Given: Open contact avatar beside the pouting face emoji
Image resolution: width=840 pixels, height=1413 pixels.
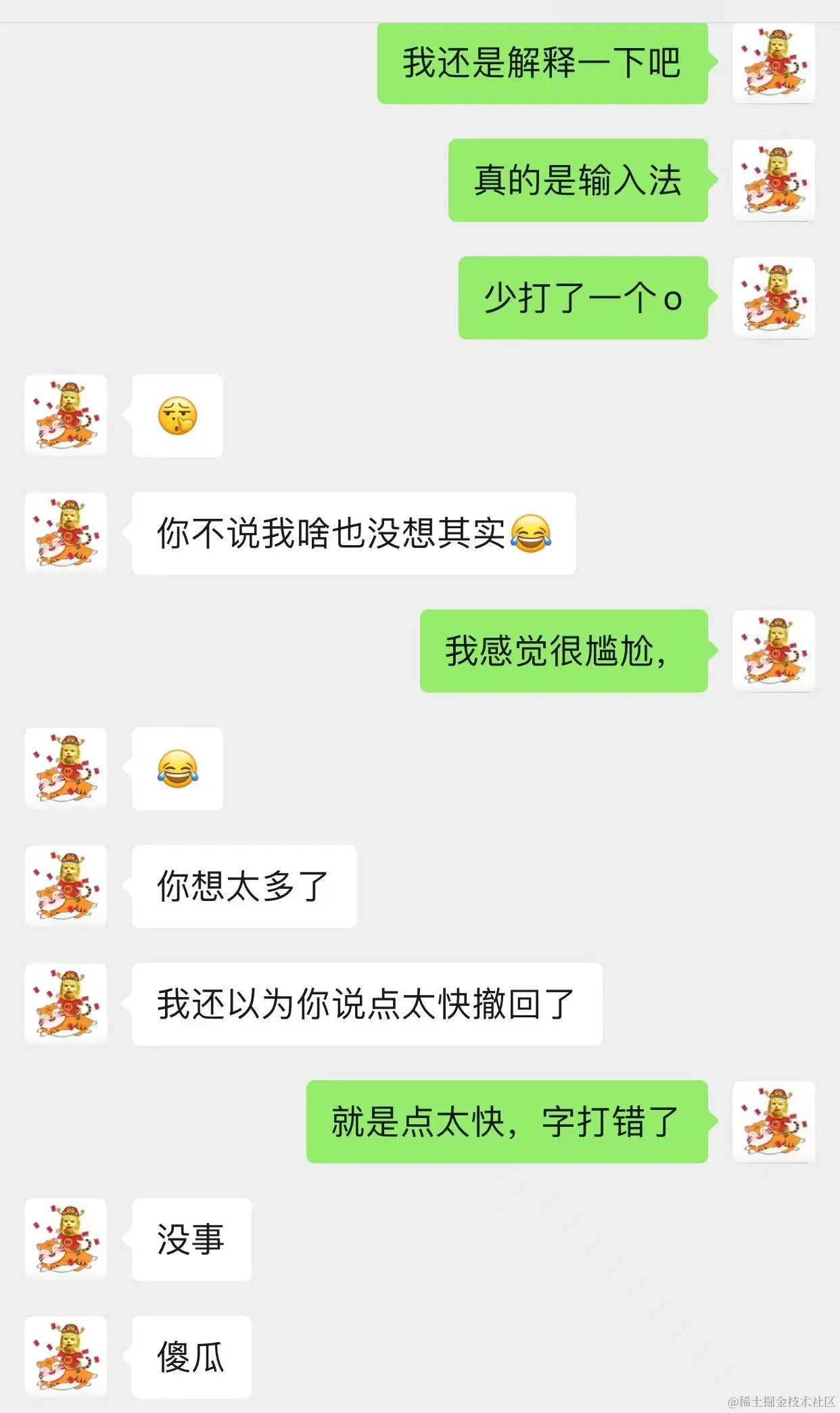Looking at the screenshot, I should tap(66, 415).
